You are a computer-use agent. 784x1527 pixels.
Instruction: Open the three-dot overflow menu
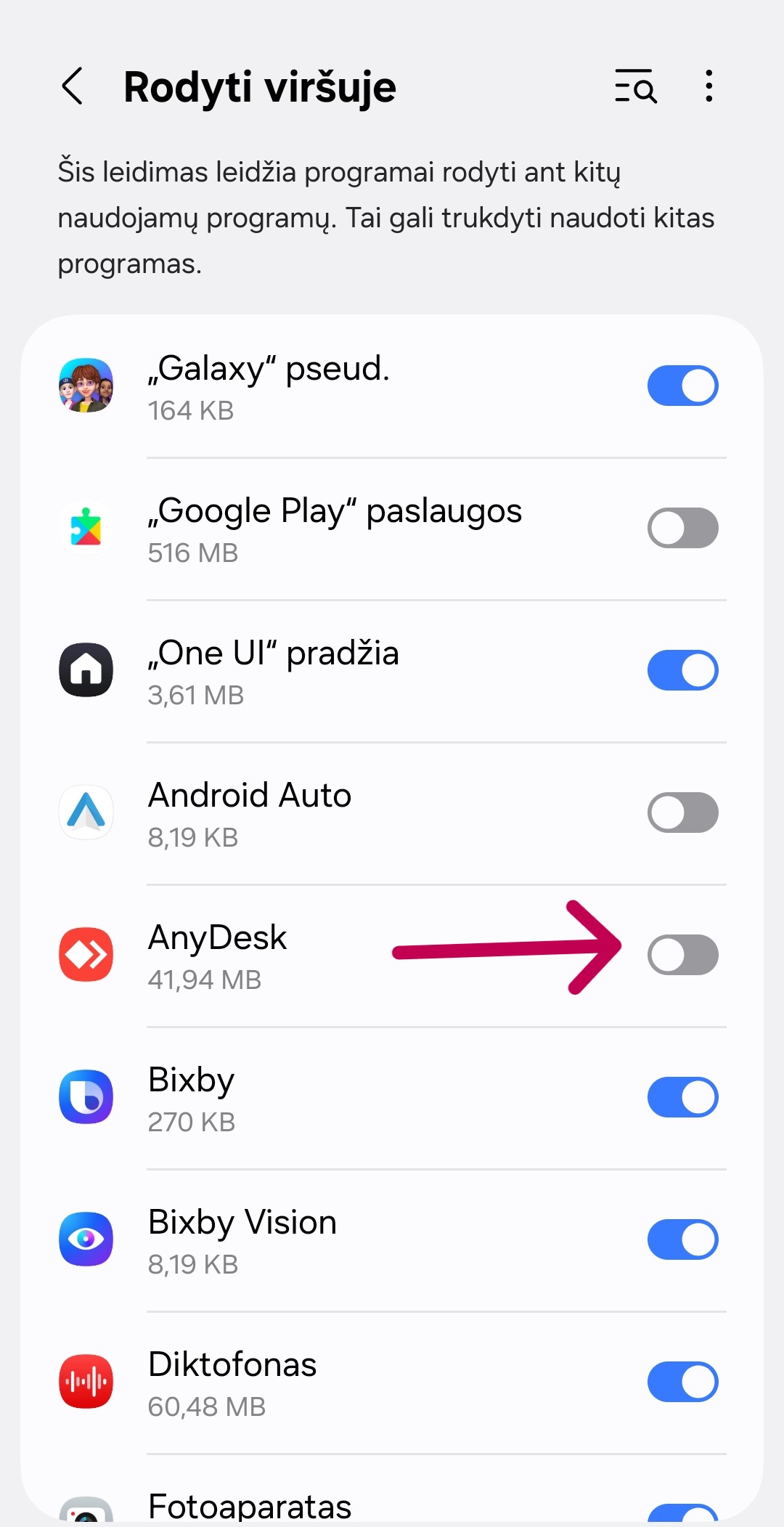[x=709, y=87]
